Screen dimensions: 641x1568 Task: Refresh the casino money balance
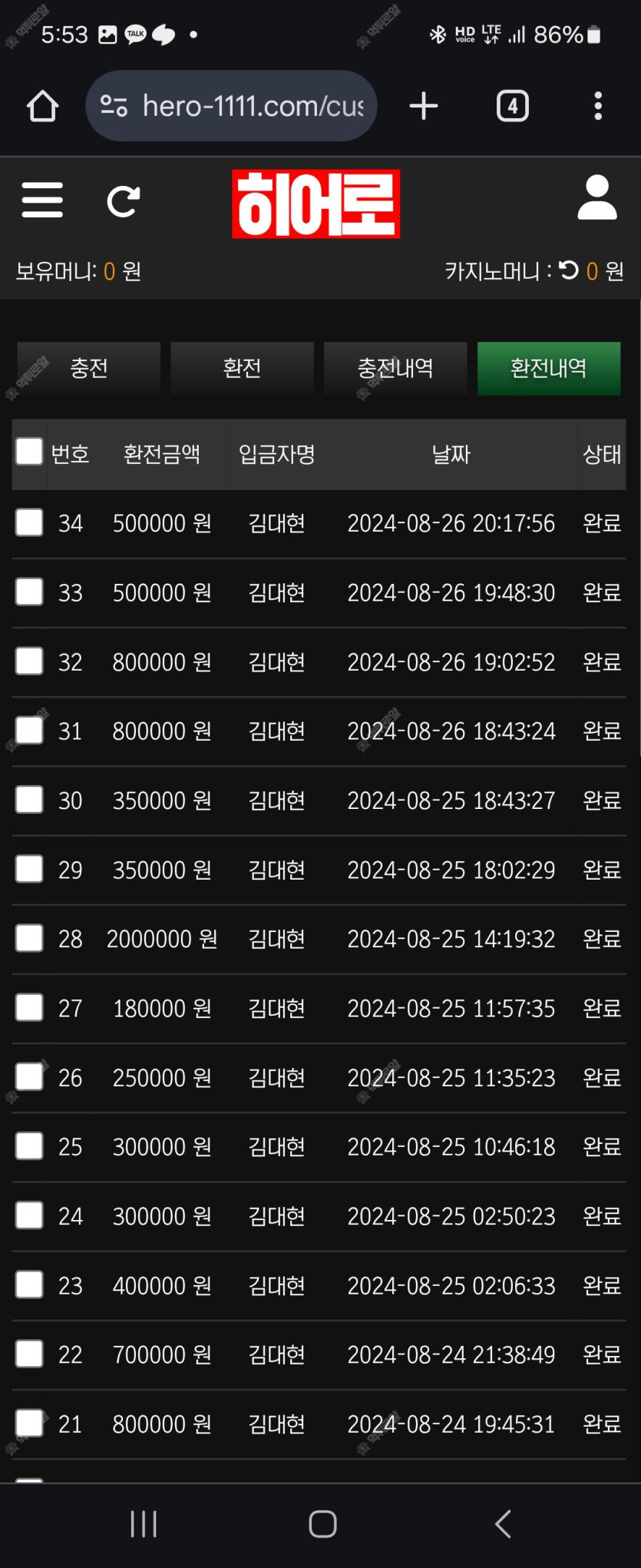coord(569,270)
